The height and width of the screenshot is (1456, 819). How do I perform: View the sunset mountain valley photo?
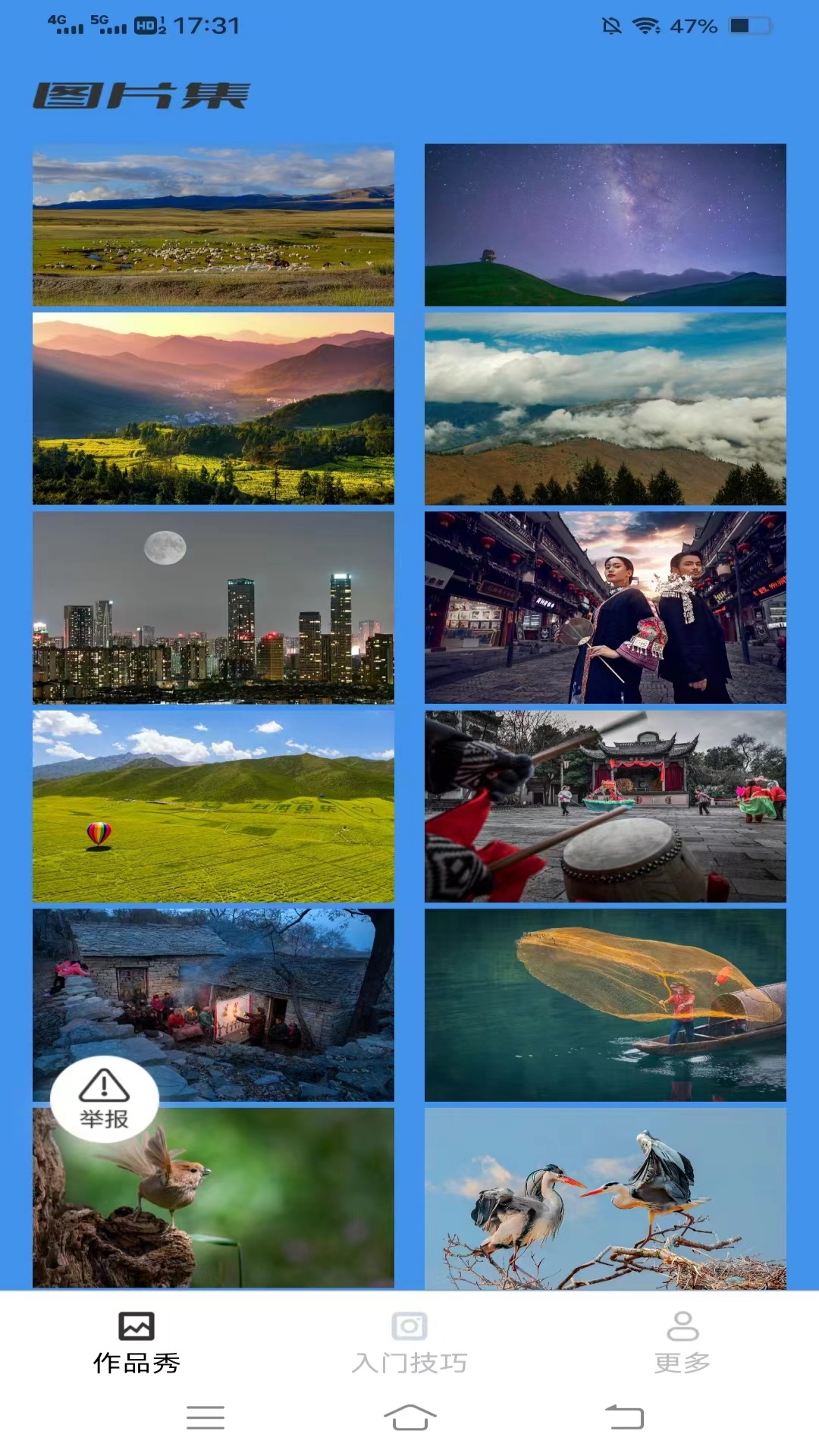213,409
